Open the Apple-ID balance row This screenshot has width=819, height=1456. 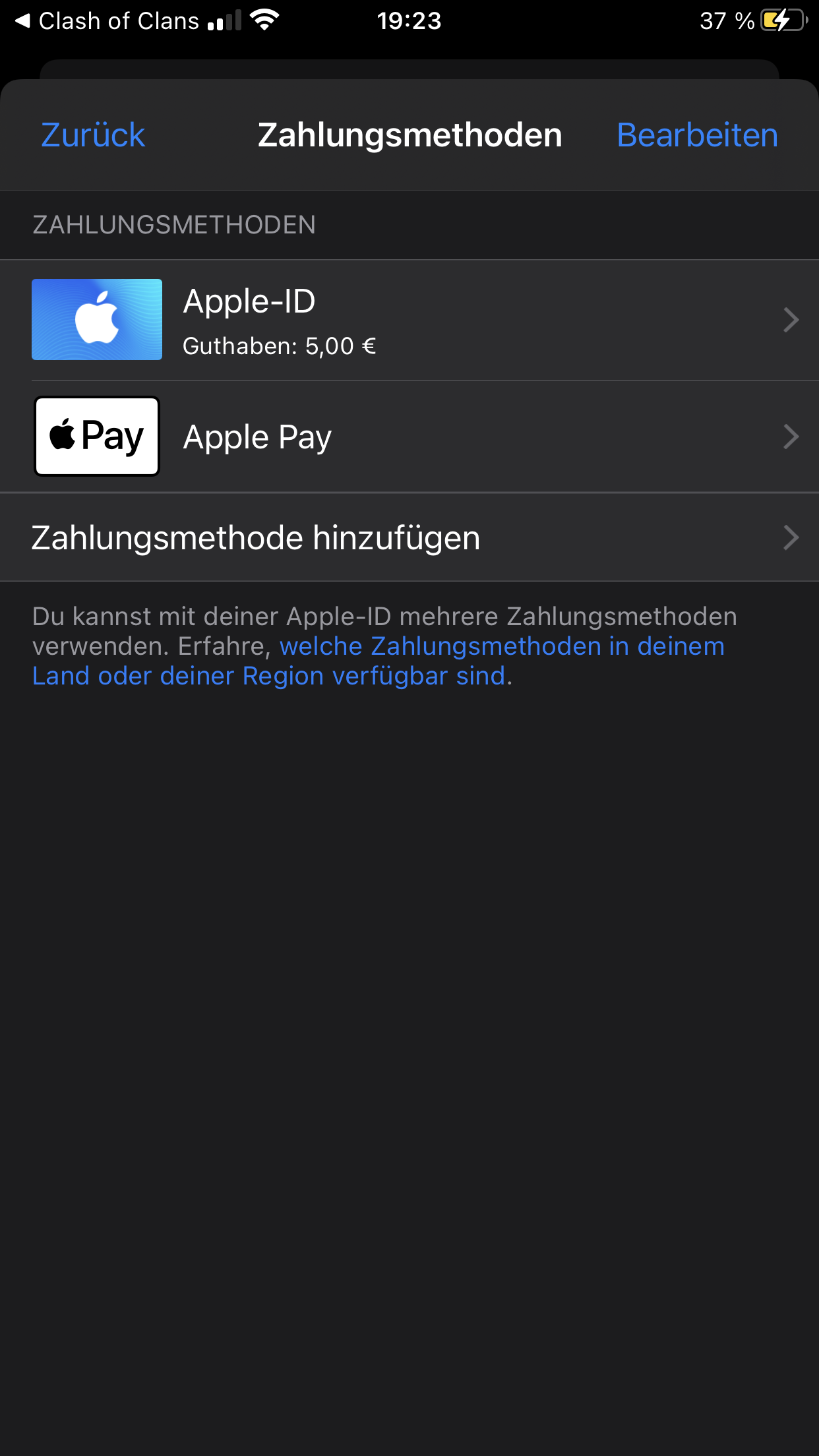pyautogui.click(x=409, y=320)
